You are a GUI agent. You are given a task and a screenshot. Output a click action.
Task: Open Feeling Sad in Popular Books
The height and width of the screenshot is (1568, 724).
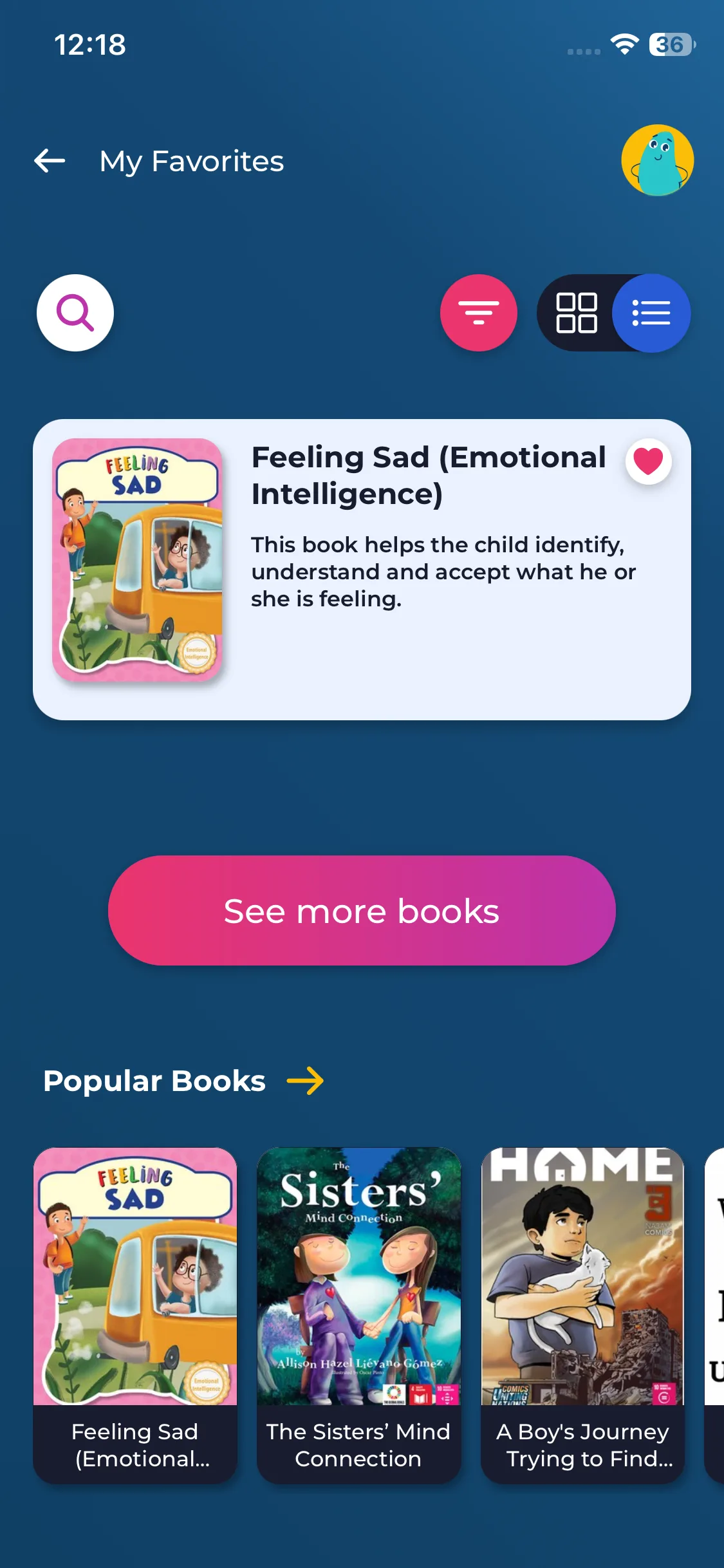point(135,1313)
